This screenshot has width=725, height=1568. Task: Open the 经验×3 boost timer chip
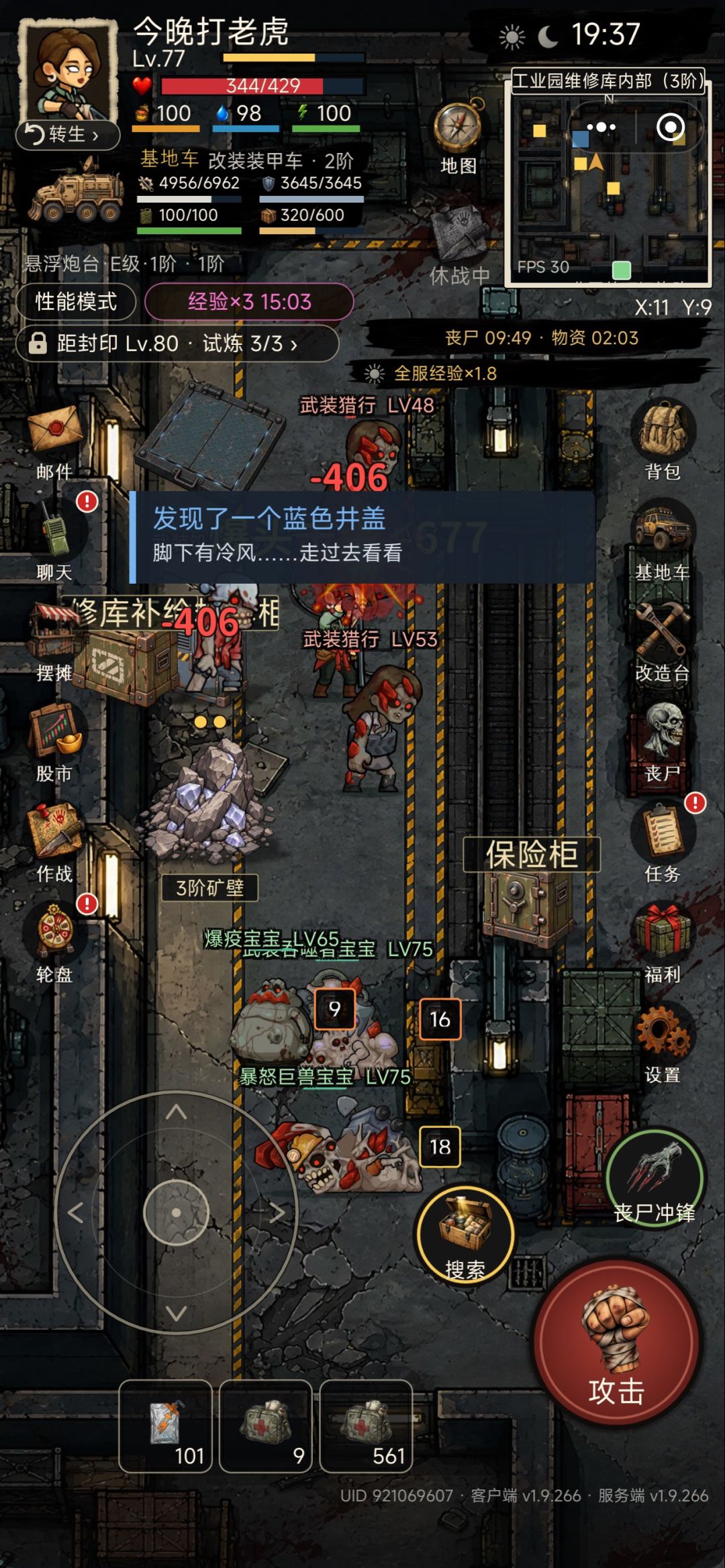pyautogui.click(x=249, y=302)
